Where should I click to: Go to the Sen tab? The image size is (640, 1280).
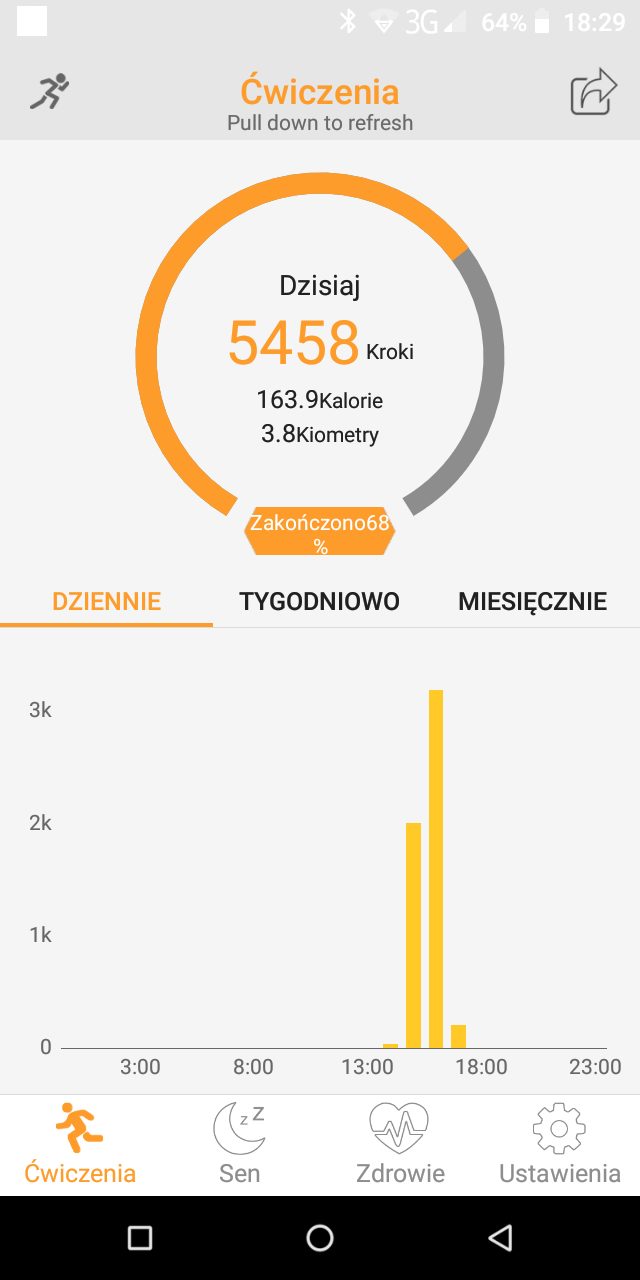240,1145
